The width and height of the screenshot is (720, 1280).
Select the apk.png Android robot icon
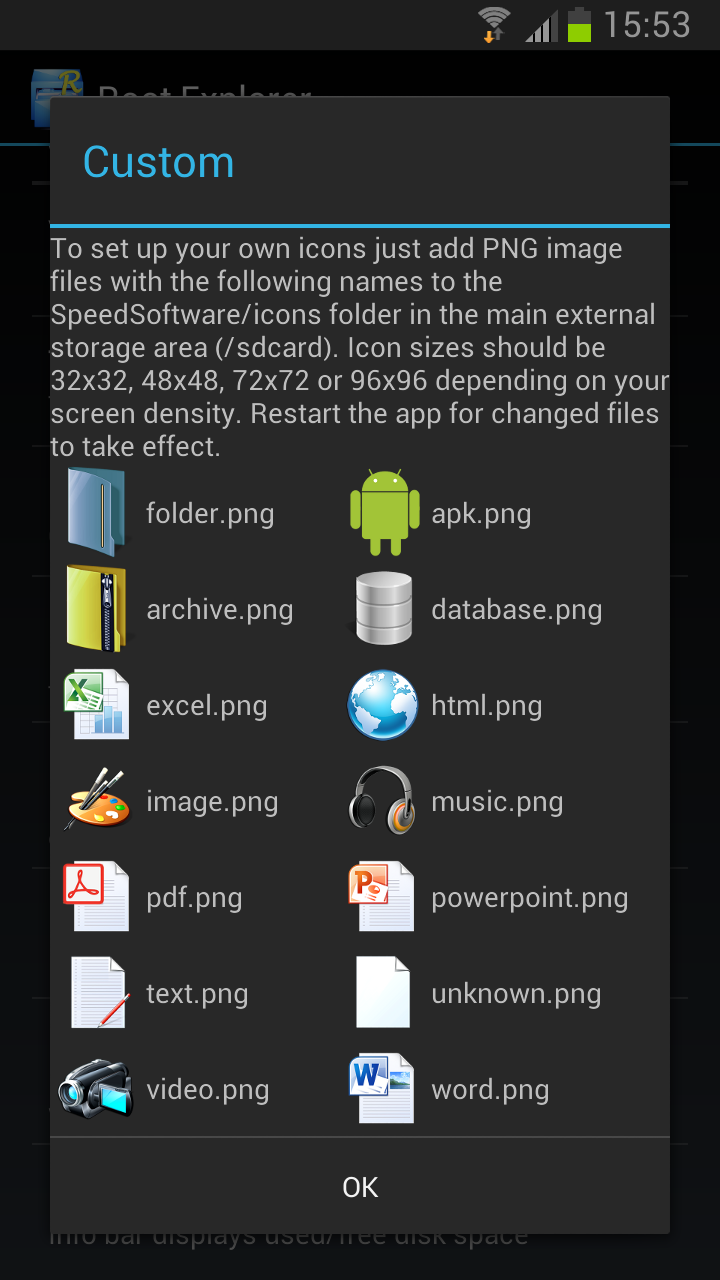click(x=381, y=512)
